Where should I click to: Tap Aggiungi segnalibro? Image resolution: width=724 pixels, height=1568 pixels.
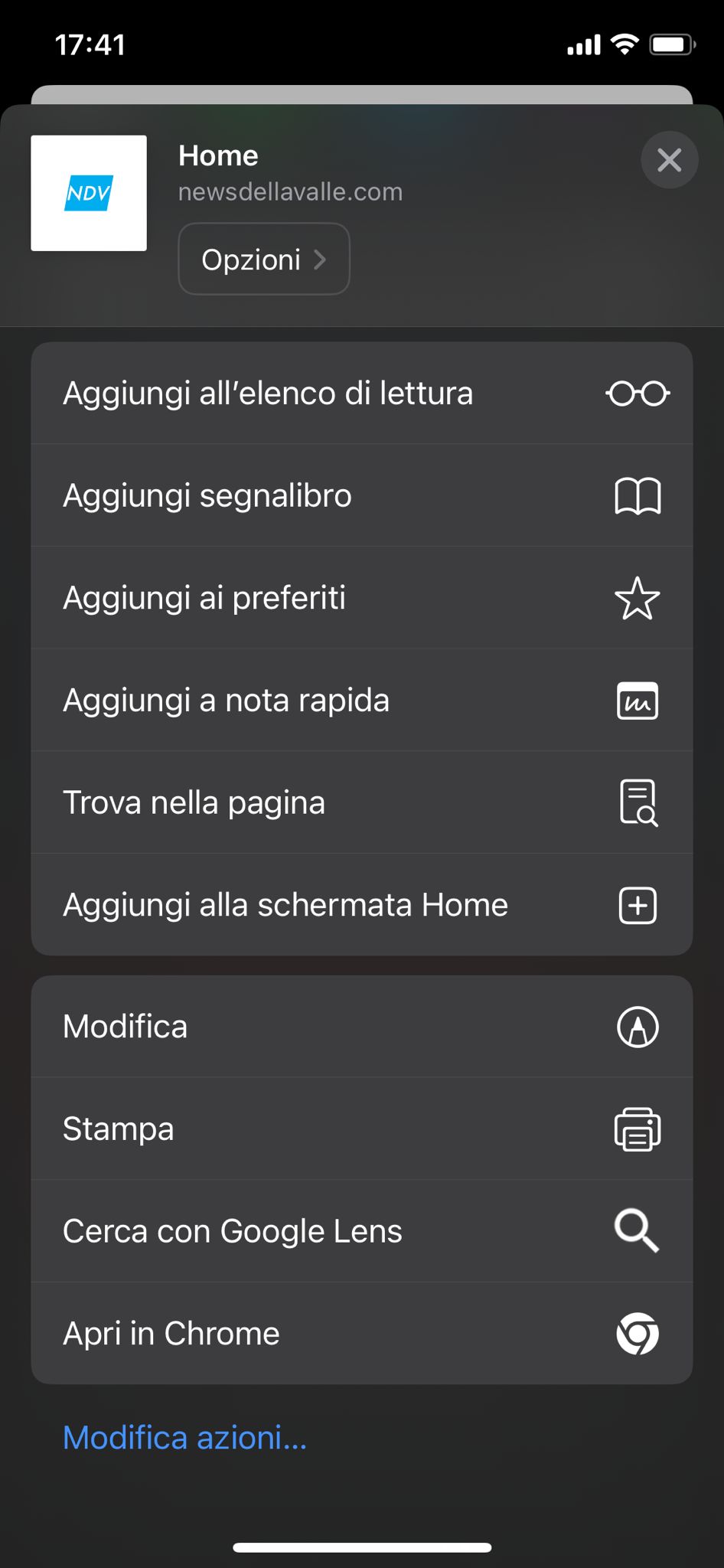point(362,495)
